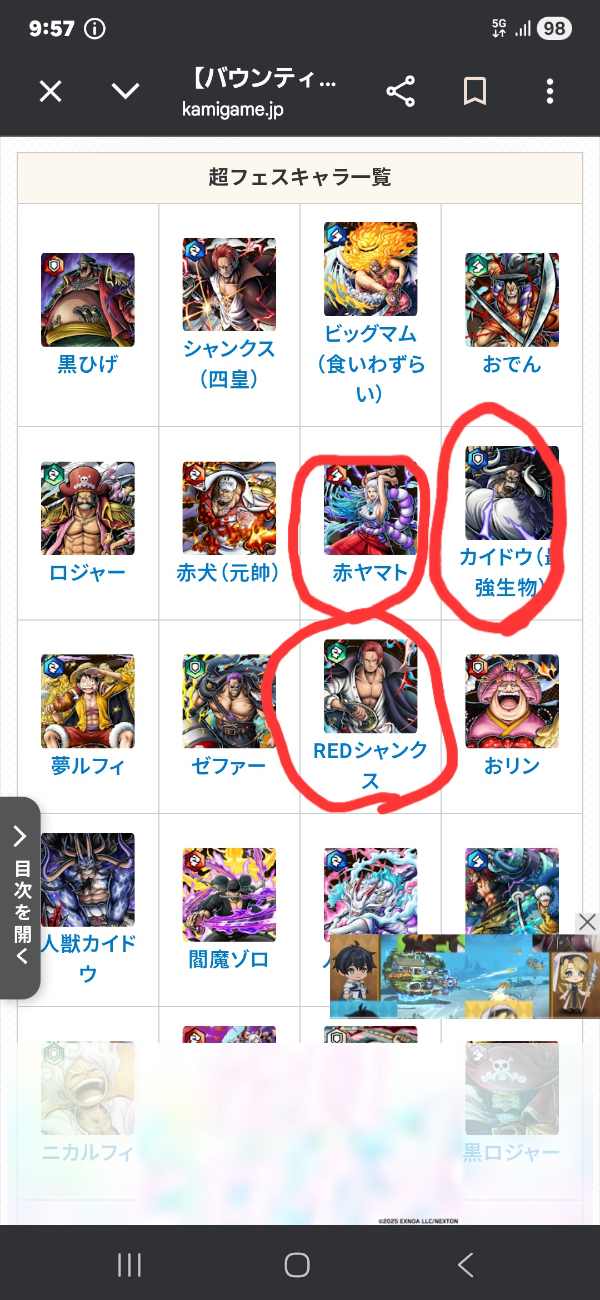This screenshot has width=600, height=1300.
Task: Open 赤犬(元帥) character link
Action: tap(229, 573)
